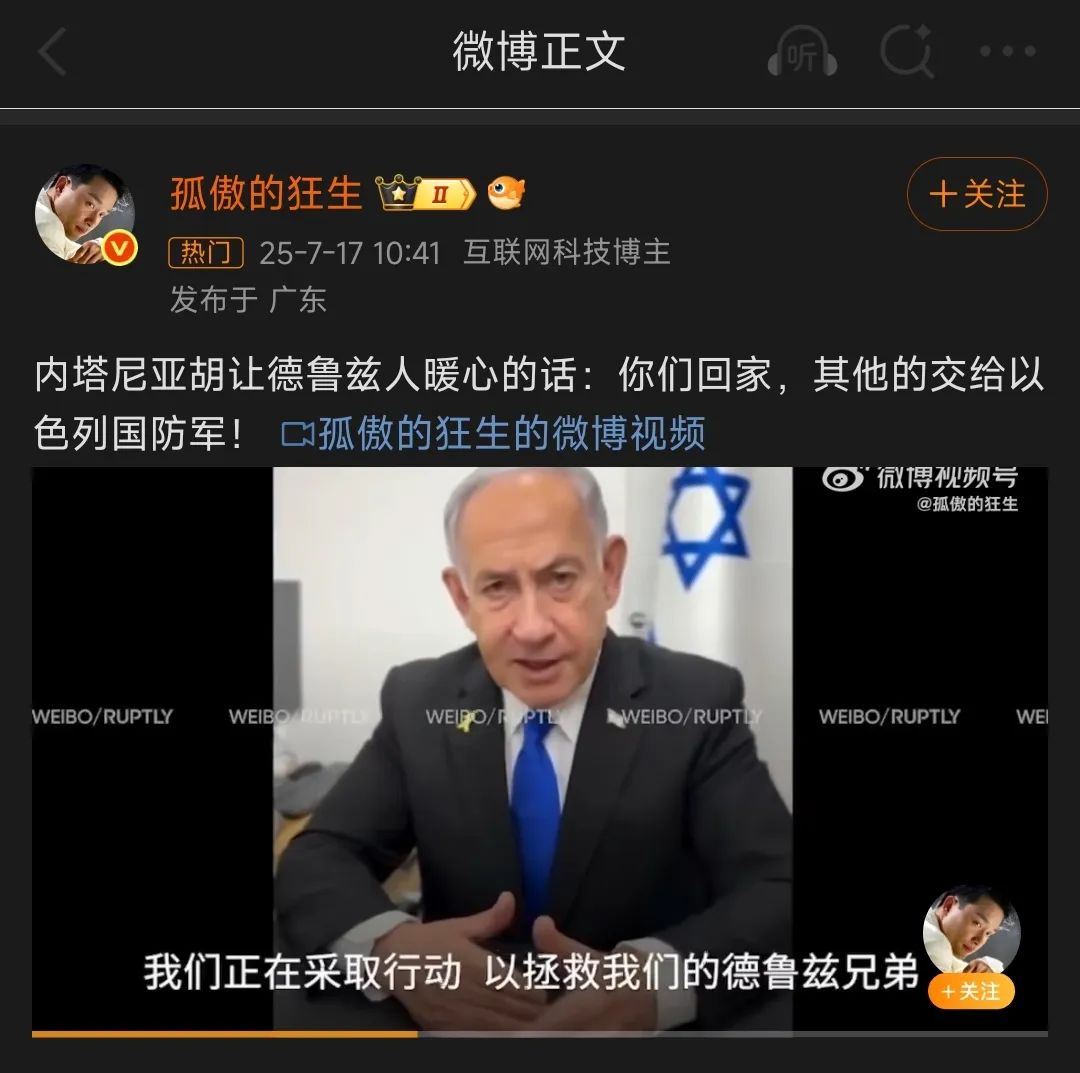Open 孤傲的狂生's profile avatar beside the name
The height and width of the screenshot is (1073, 1080).
85,213
